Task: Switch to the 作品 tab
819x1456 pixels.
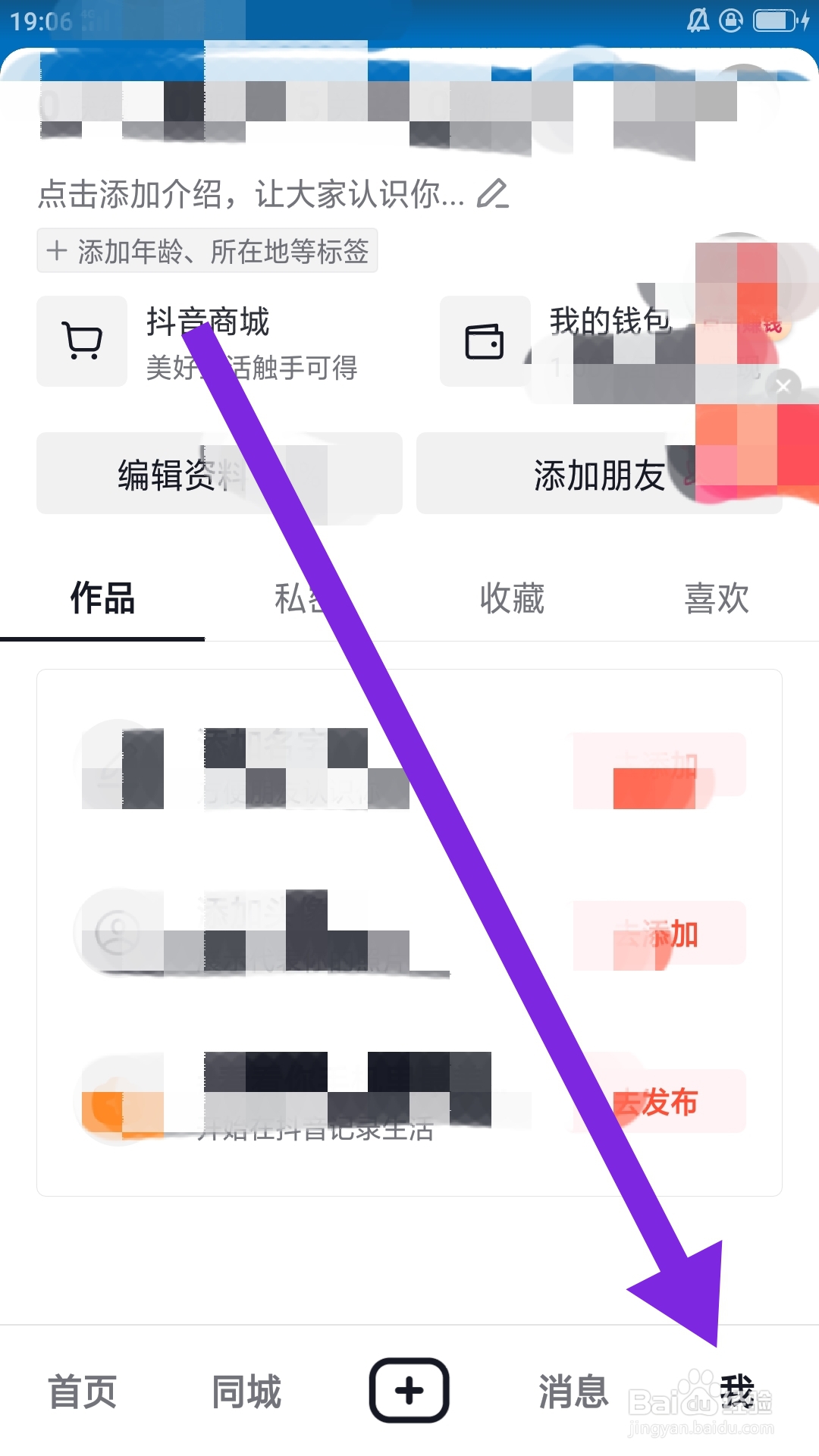Action: 101,599
